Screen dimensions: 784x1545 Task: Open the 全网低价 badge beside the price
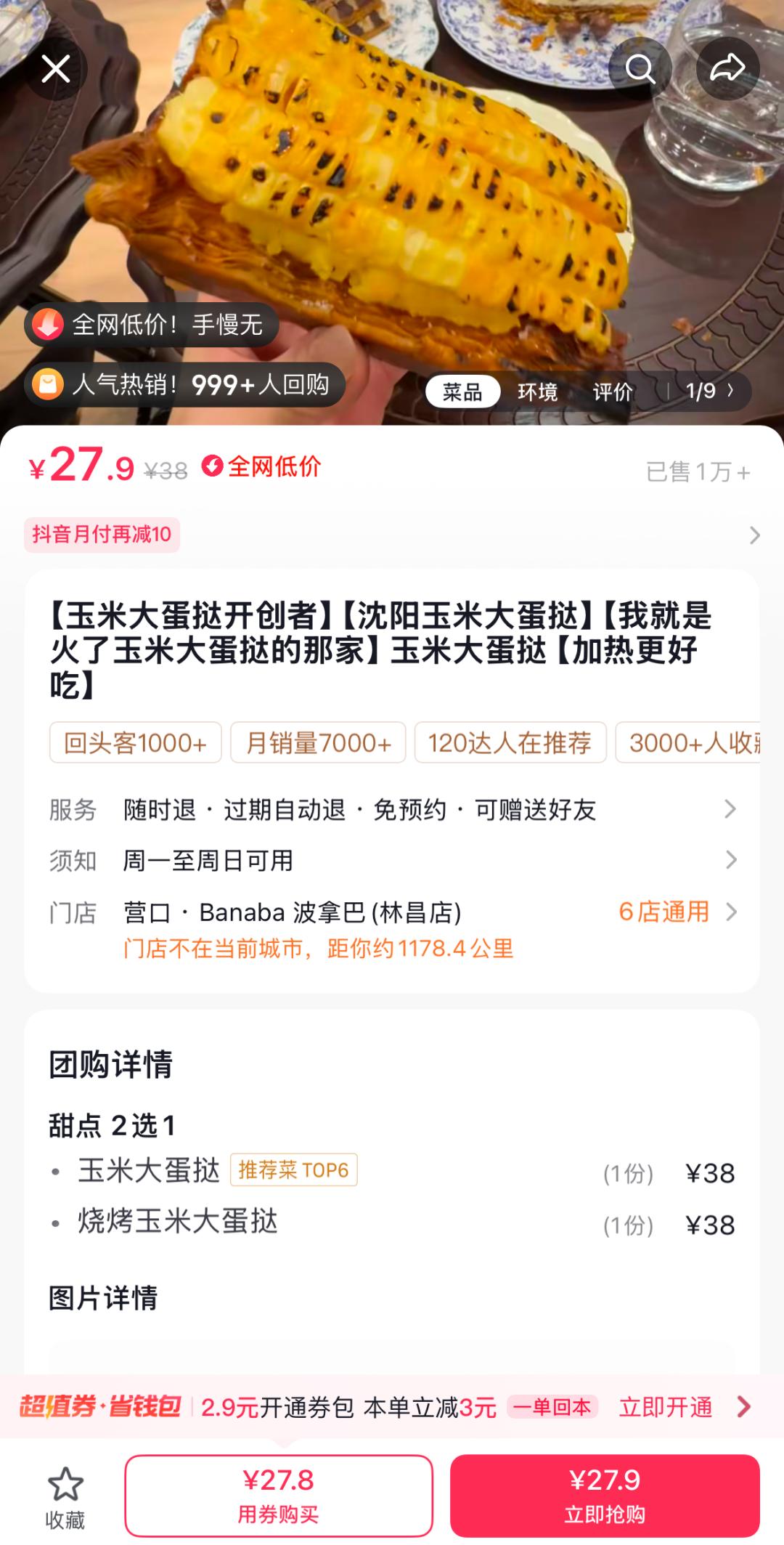tap(261, 466)
